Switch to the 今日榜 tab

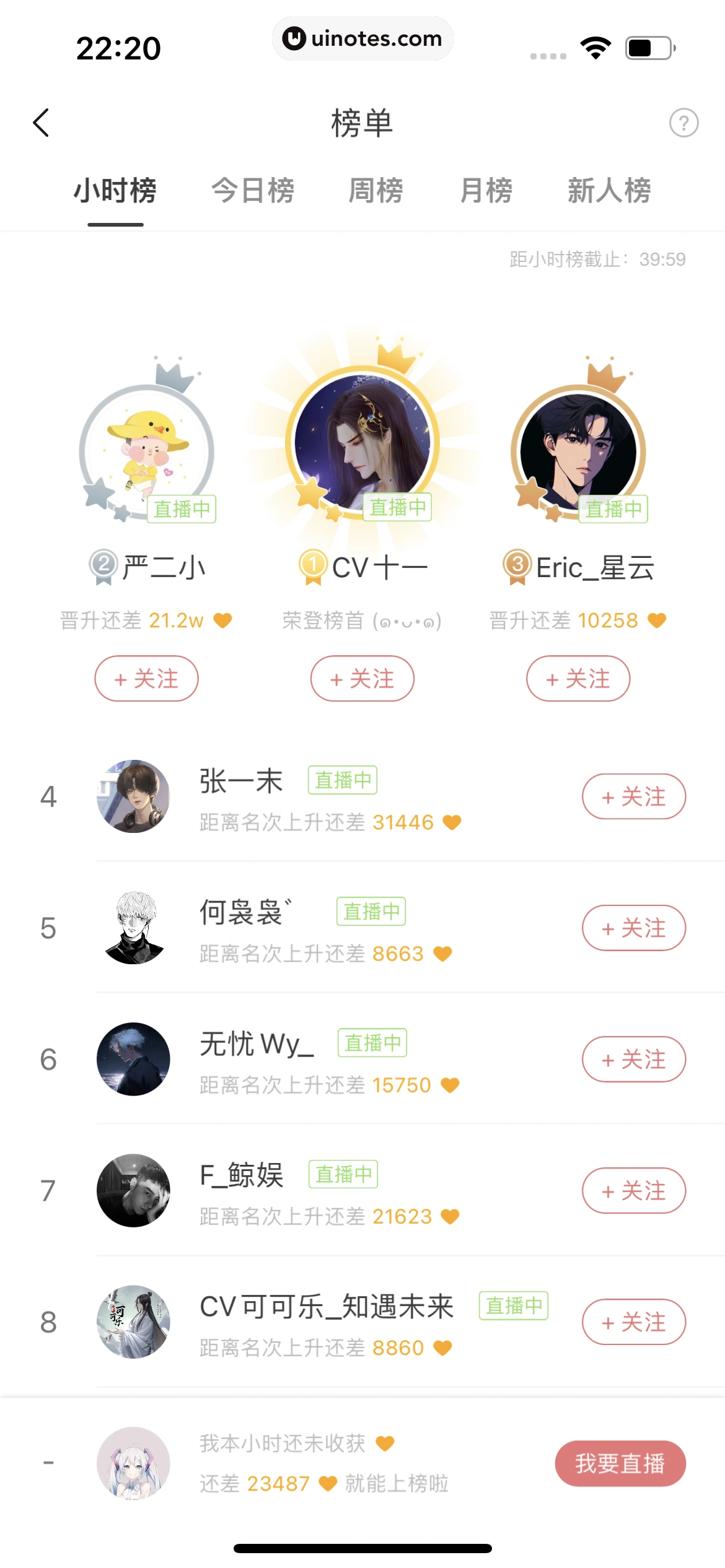(x=253, y=190)
